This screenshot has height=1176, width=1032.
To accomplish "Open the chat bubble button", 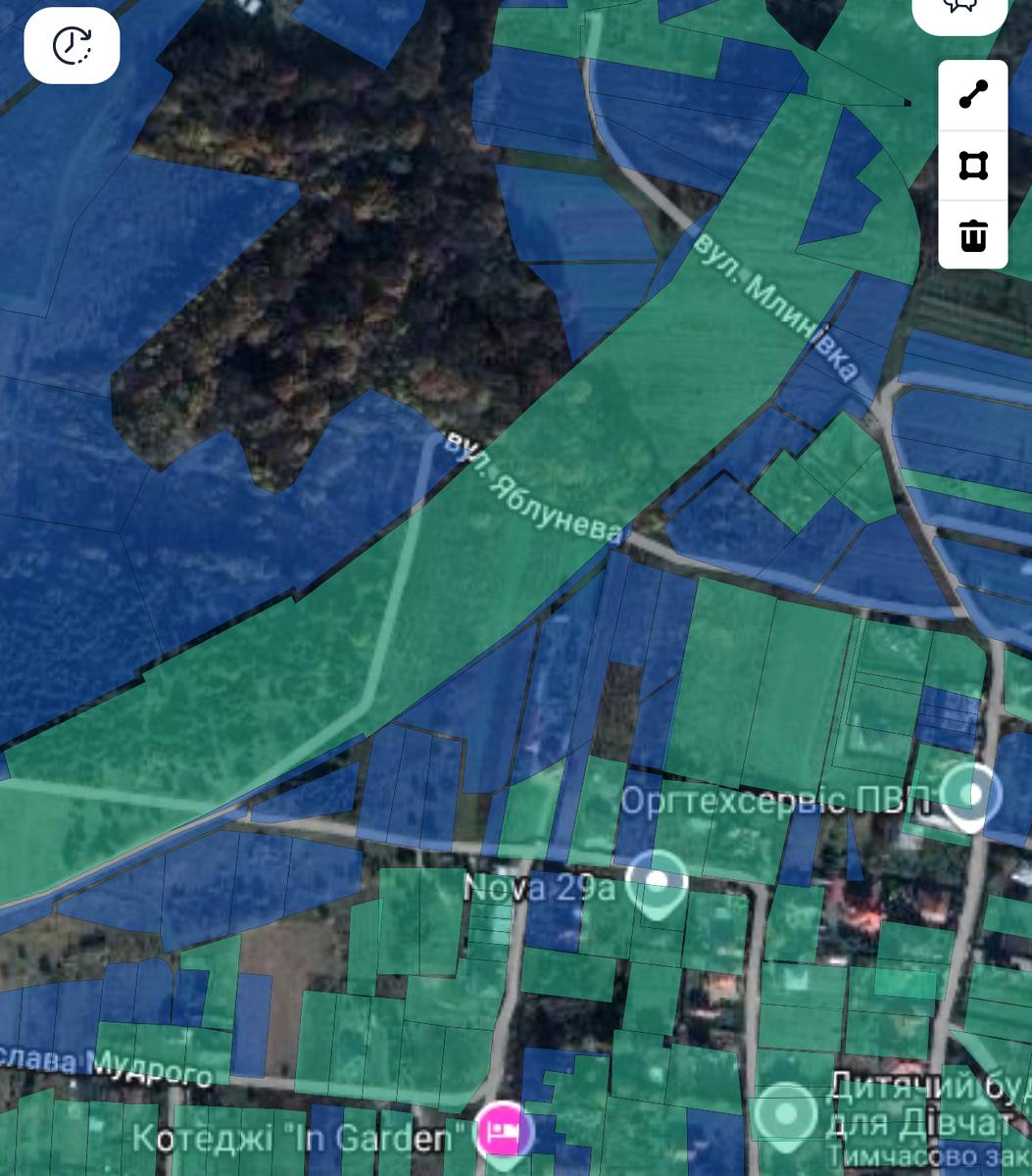I will [x=959, y=8].
